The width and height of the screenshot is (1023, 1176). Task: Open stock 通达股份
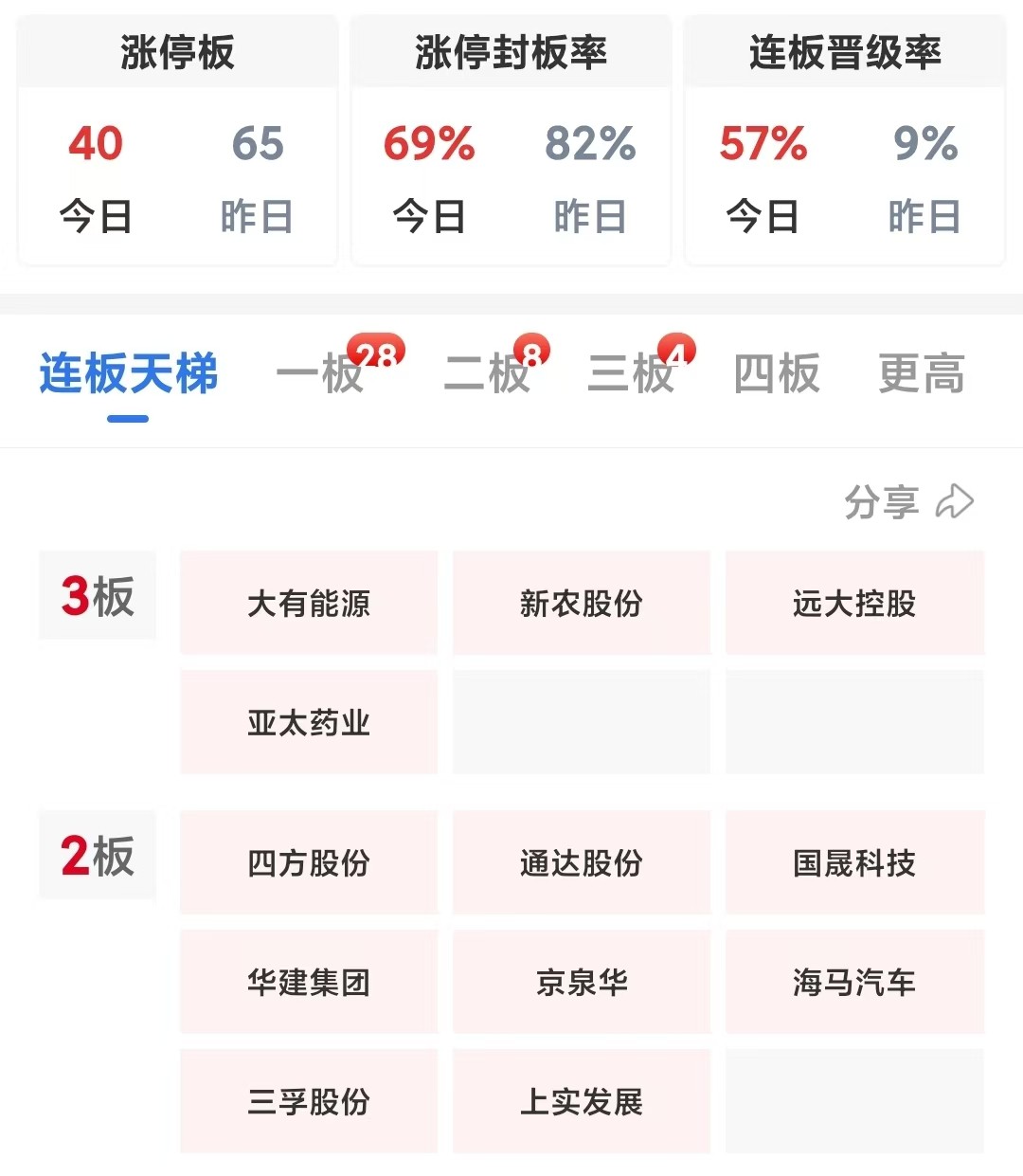point(582,862)
